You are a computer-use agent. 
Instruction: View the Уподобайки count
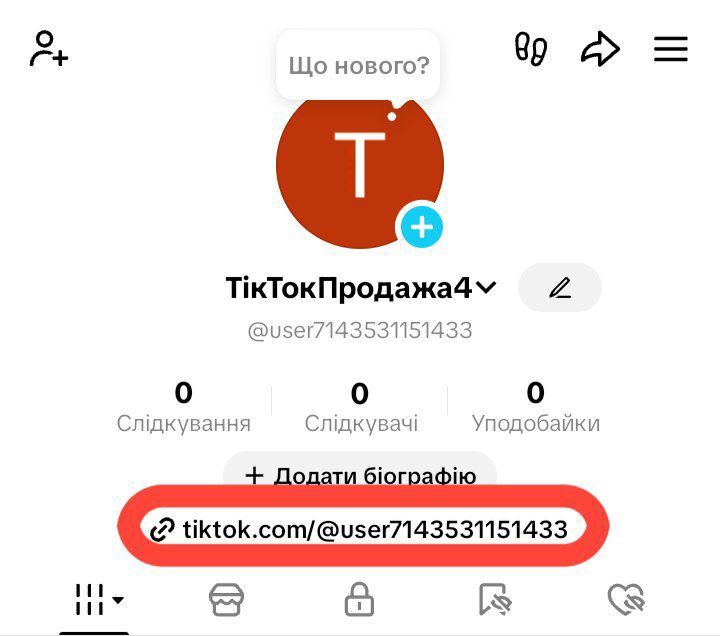(x=536, y=407)
